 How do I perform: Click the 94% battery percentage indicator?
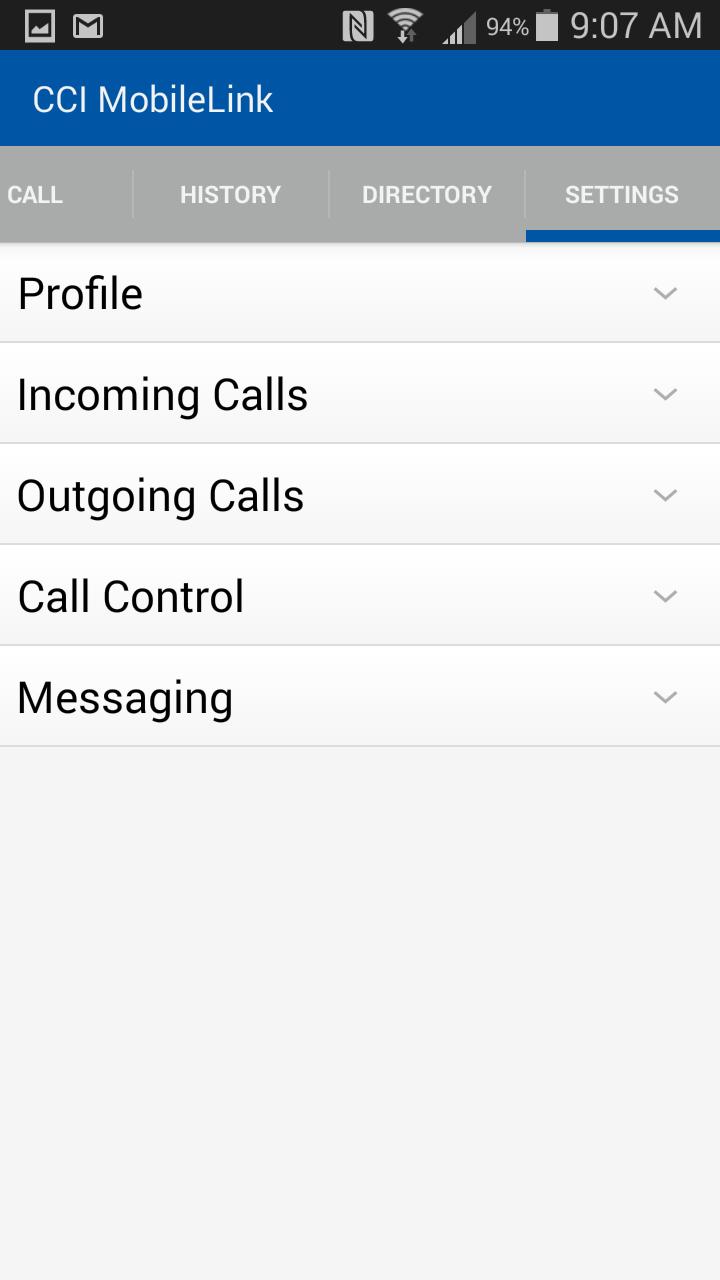click(507, 27)
